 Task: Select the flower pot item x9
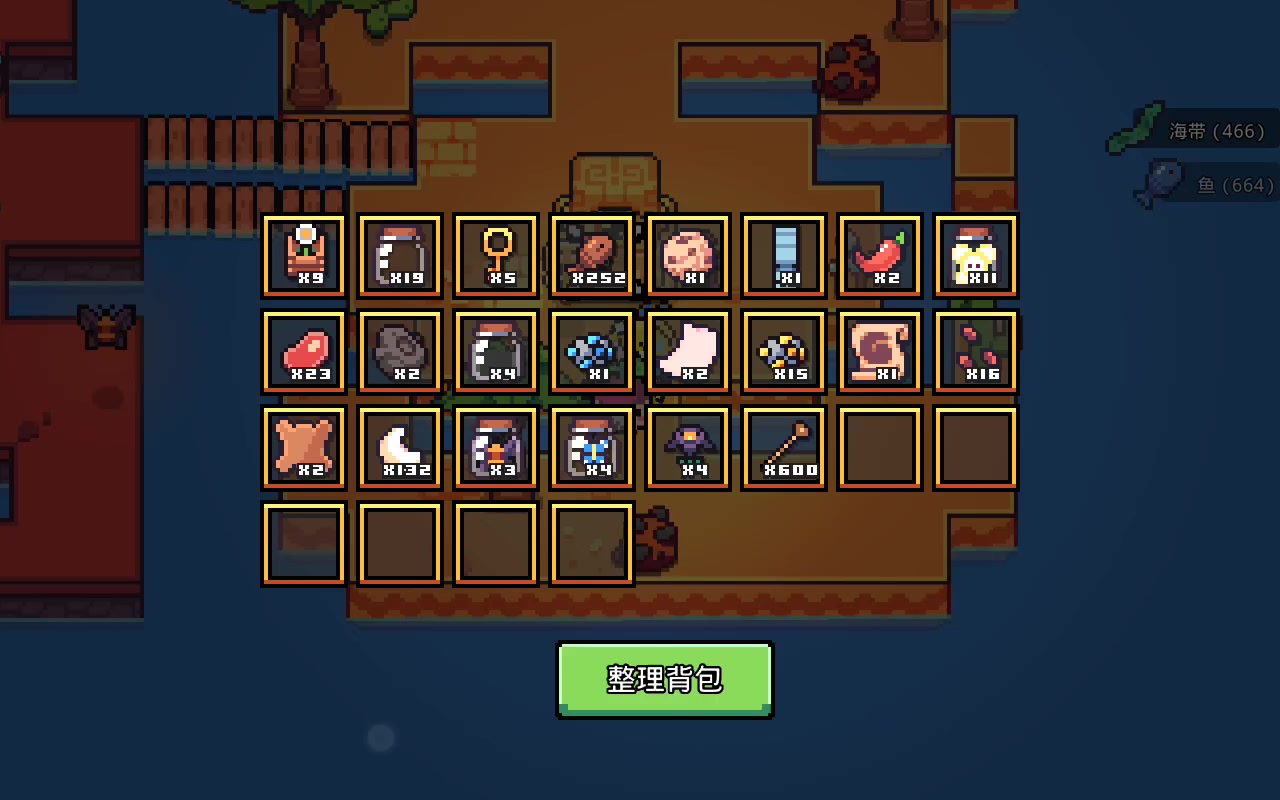tap(304, 256)
